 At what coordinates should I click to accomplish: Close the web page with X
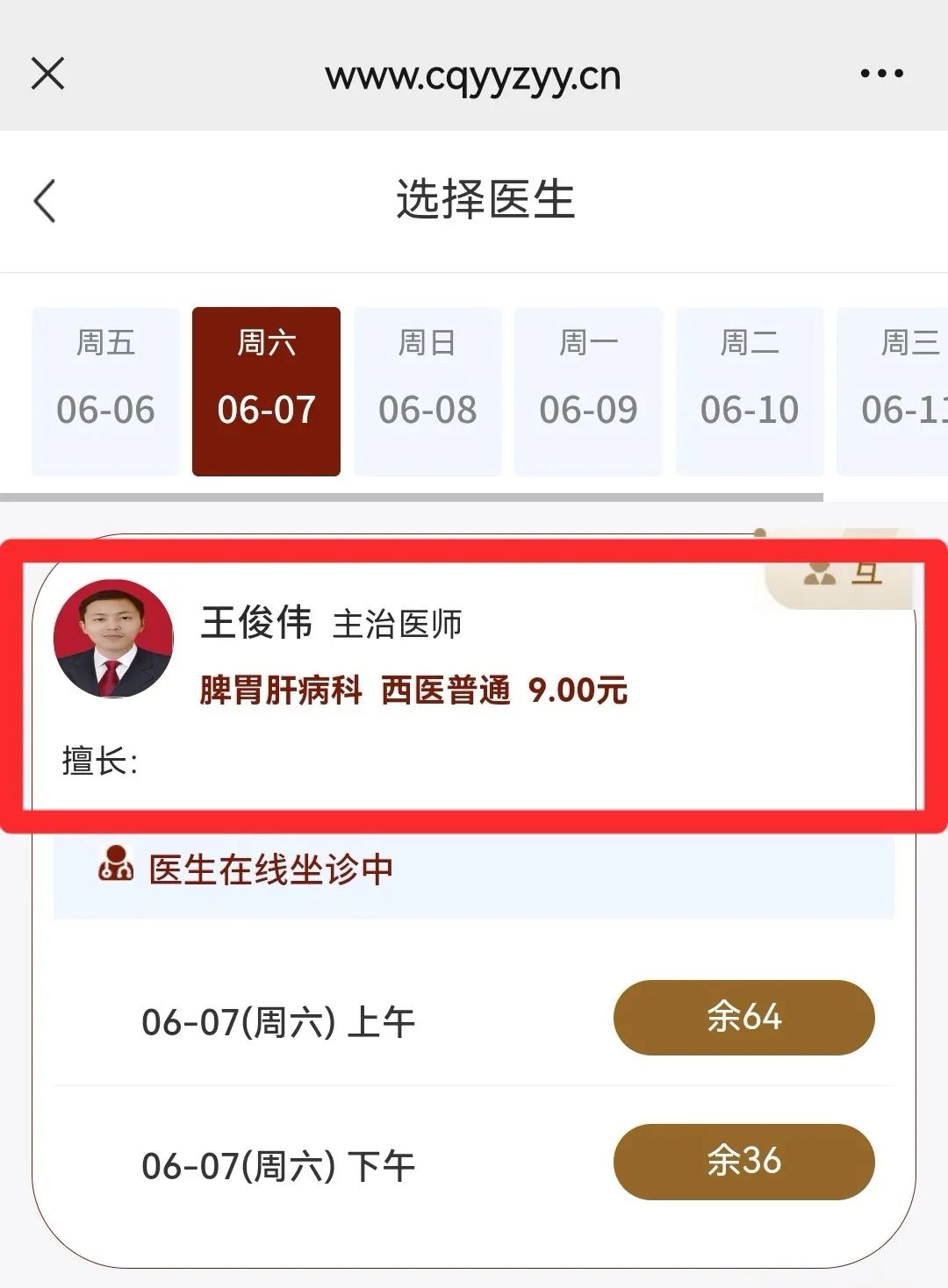48,74
